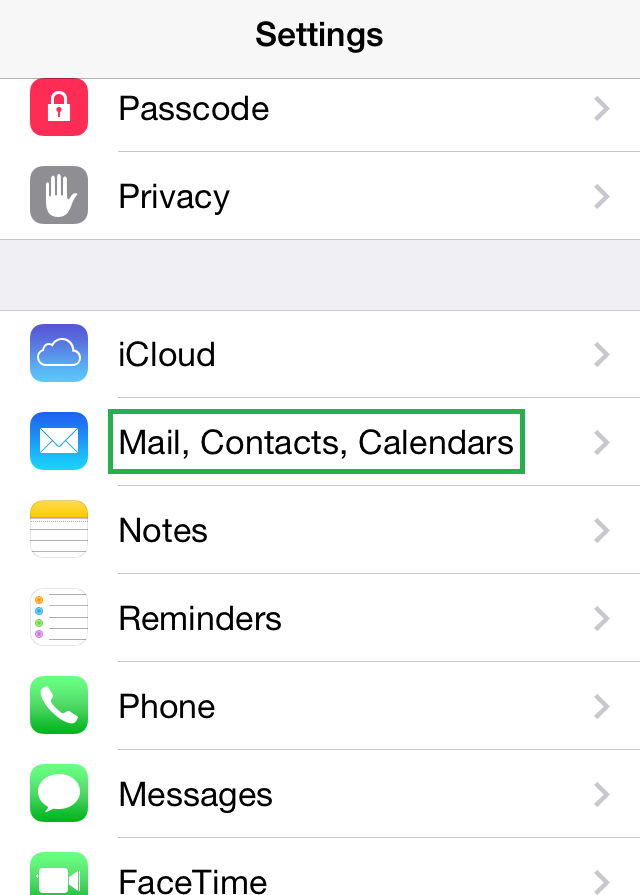The image size is (640, 895).
Task: Open Passcode settings
Action: tap(320, 108)
